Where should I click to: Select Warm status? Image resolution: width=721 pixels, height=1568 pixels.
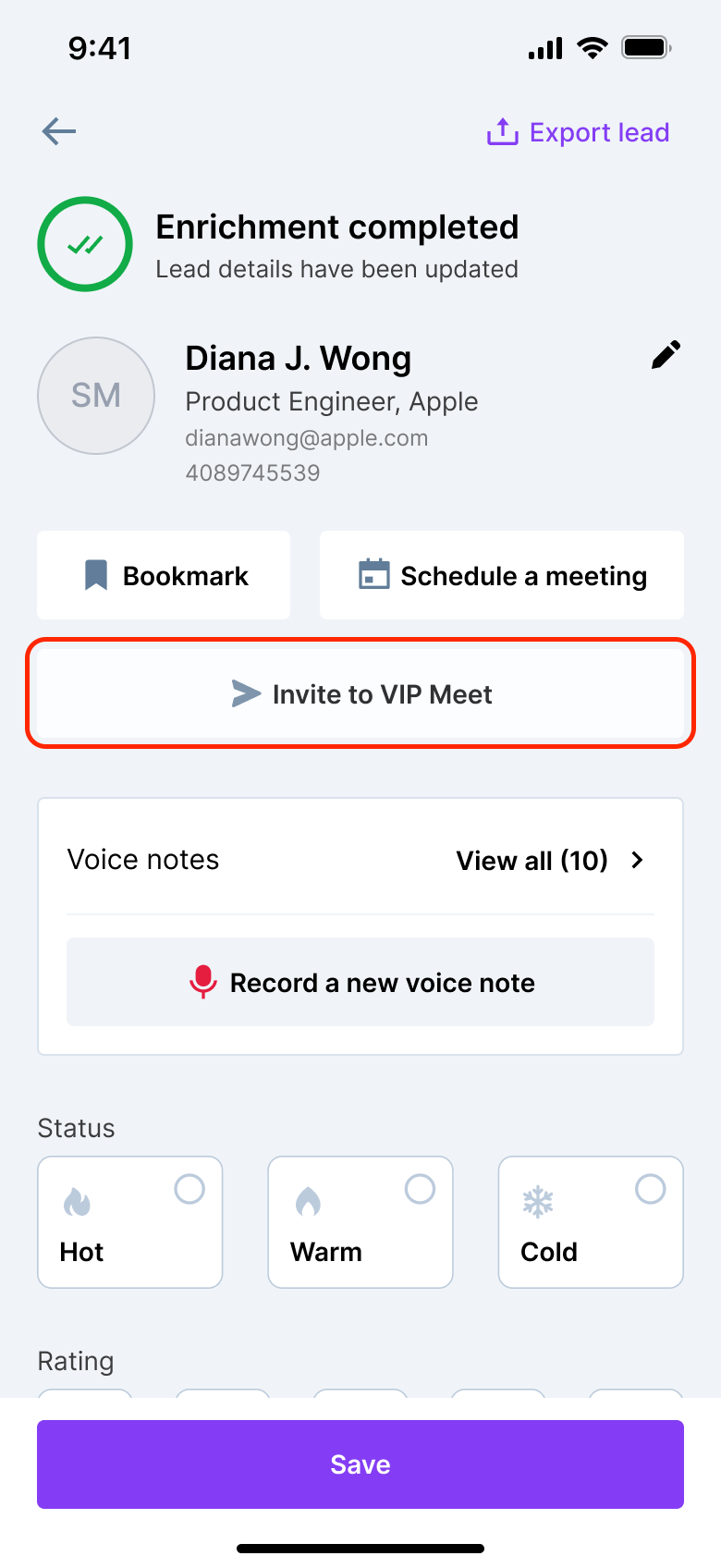click(360, 1221)
